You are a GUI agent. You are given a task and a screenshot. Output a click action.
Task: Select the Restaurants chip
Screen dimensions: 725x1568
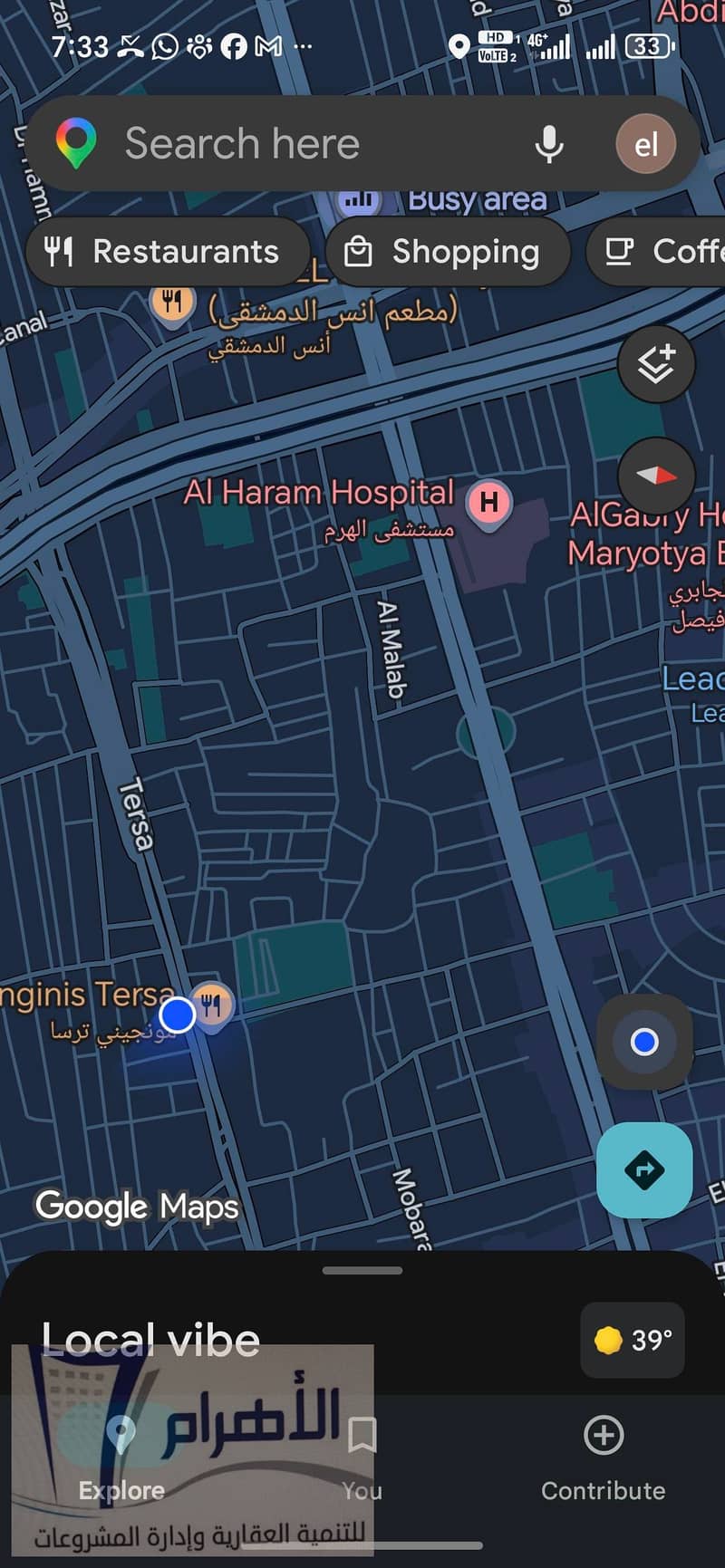tap(168, 251)
